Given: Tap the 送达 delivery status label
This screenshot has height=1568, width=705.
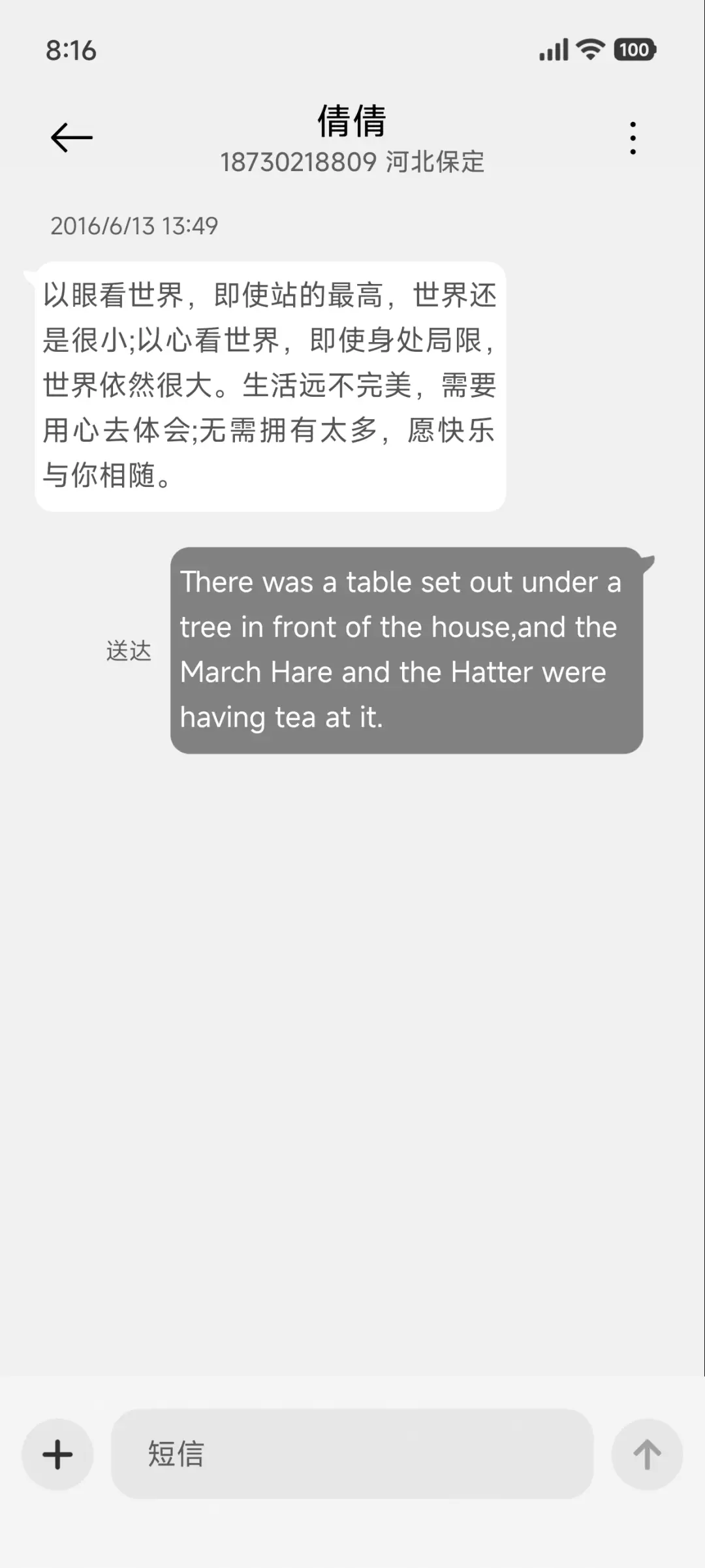Looking at the screenshot, I should click(x=129, y=650).
